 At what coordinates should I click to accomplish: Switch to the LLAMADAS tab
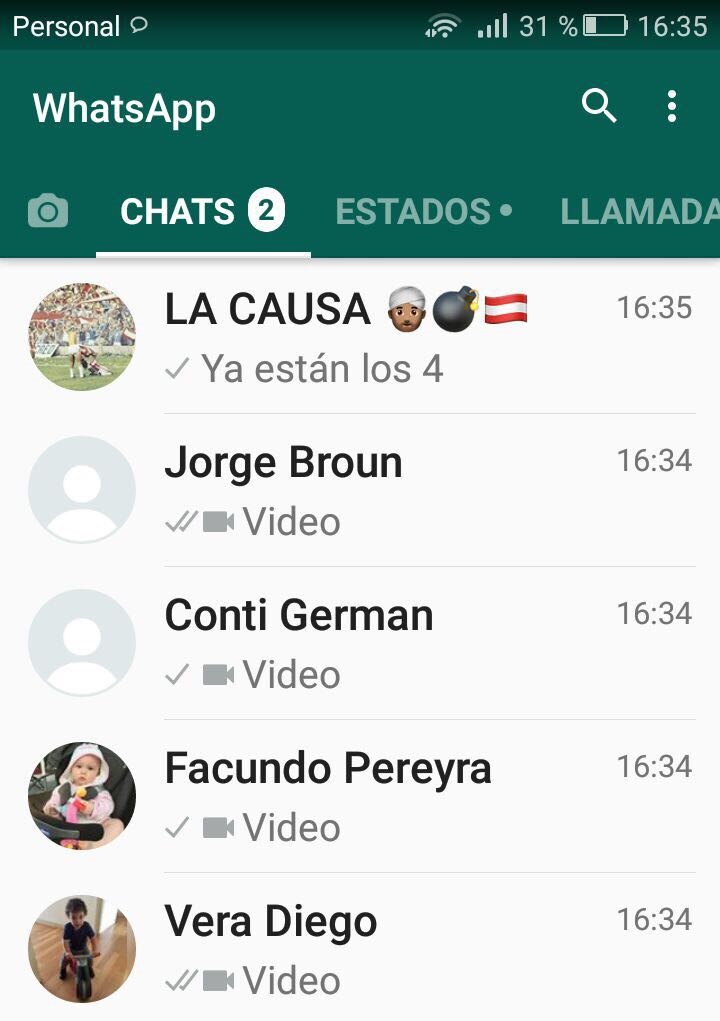click(x=639, y=211)
